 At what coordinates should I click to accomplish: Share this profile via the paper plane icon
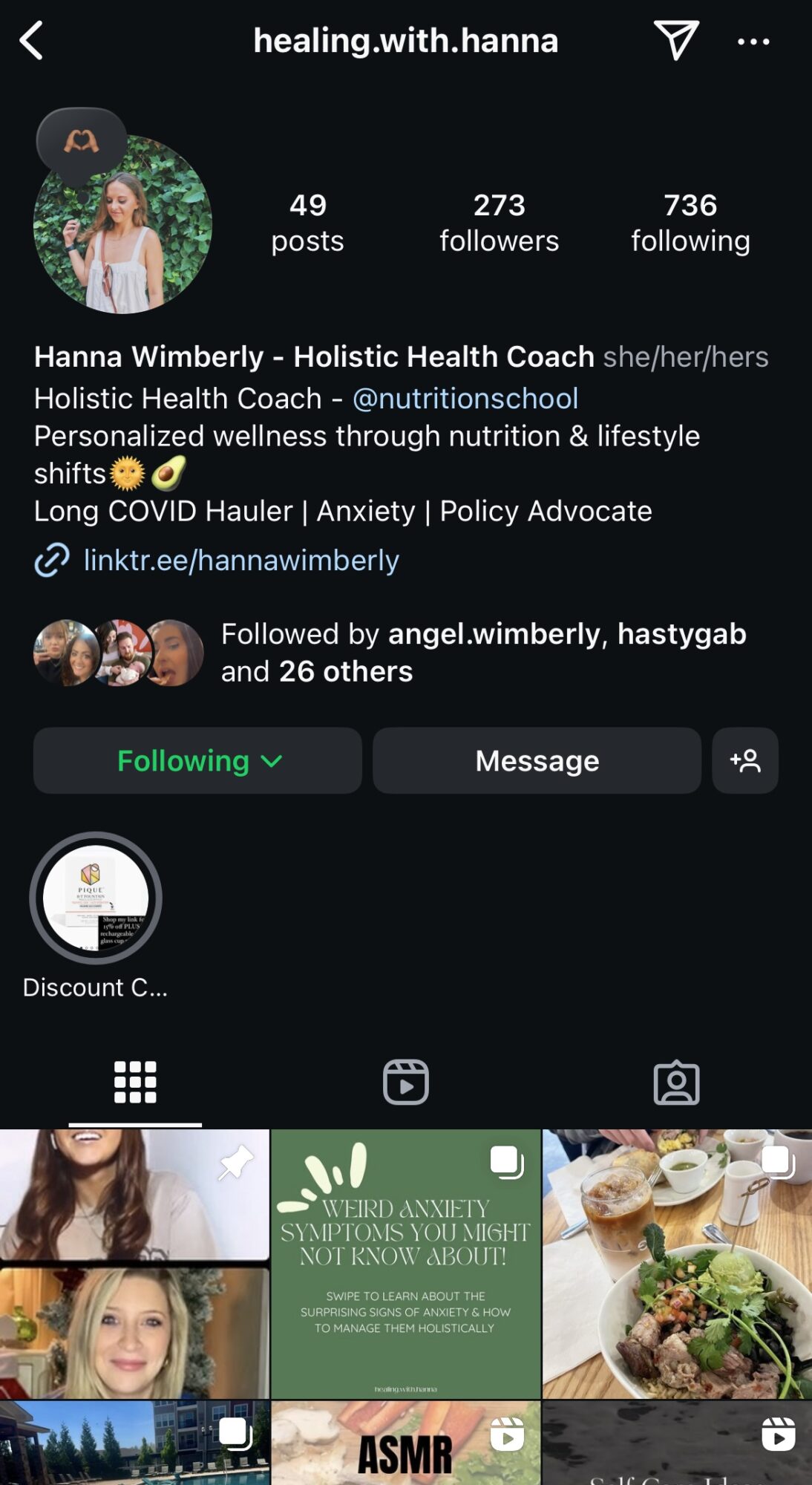tap(675, 40)
